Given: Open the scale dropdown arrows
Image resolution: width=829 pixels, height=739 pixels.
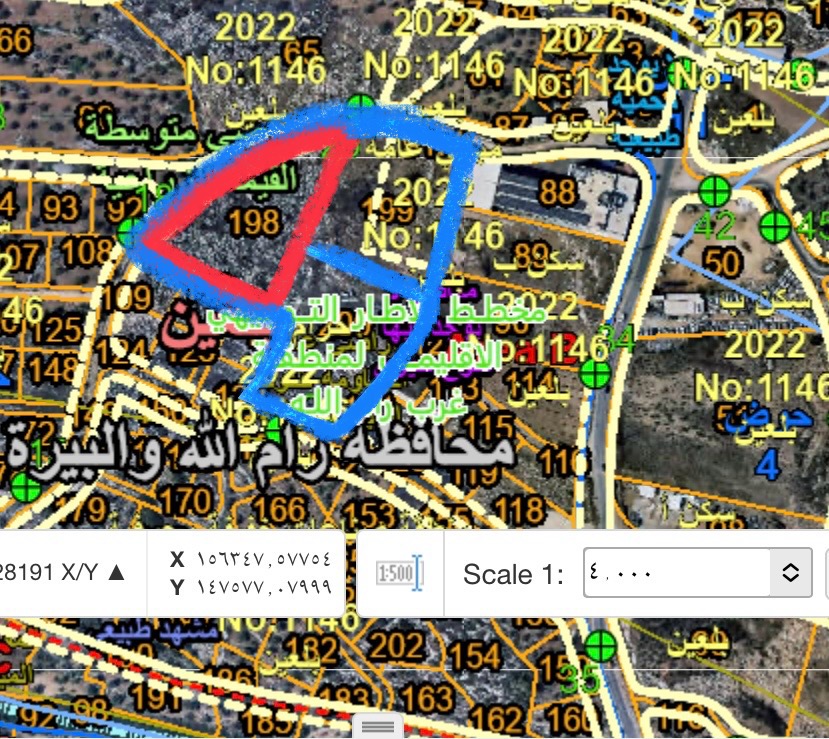Looking at the screenshot, I should pos(790,573).
